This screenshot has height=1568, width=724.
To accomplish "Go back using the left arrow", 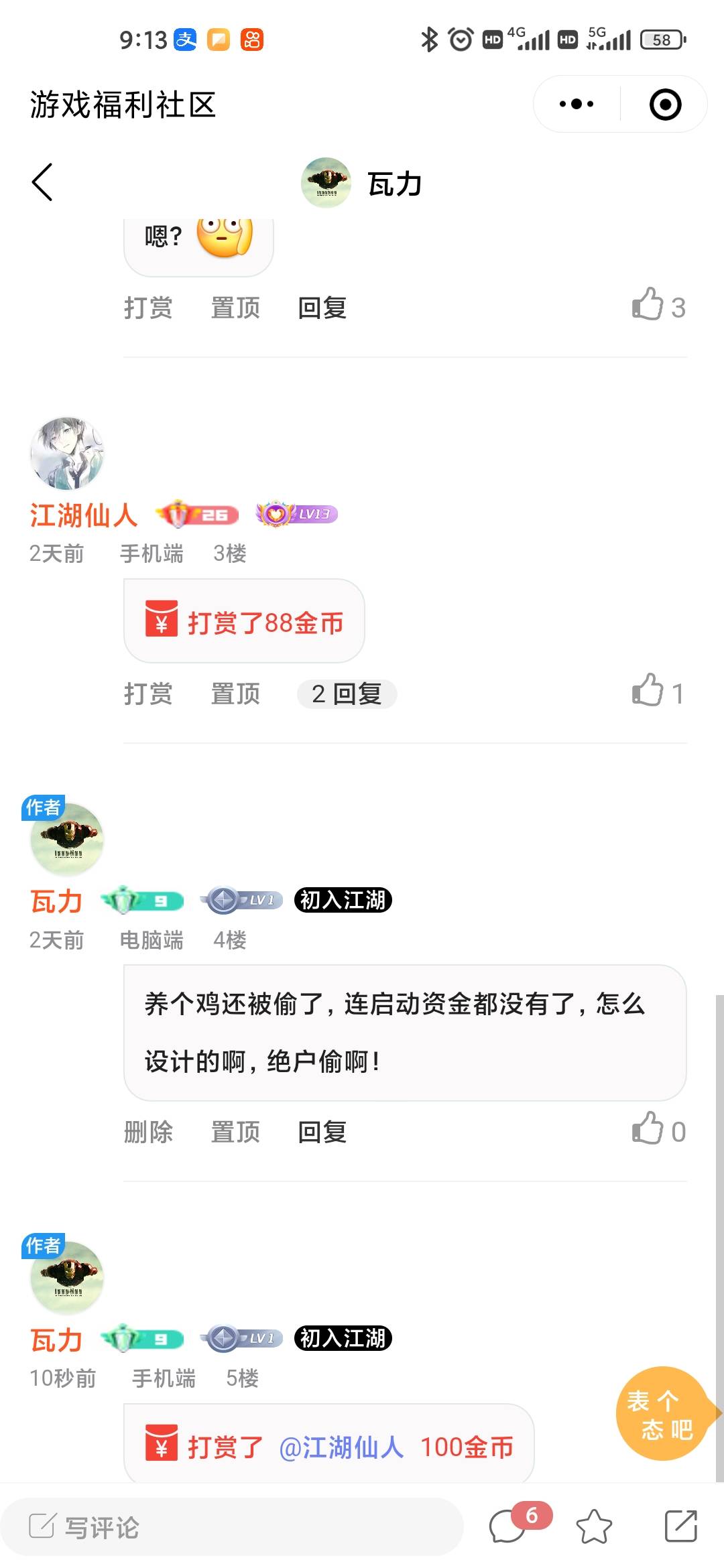I will click(42, 182).
